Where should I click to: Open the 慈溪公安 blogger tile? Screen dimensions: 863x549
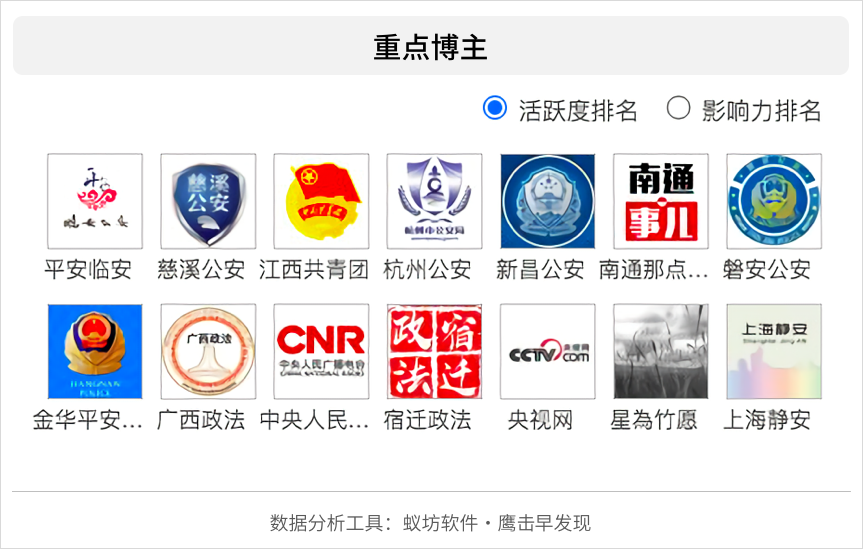(208, 201)
